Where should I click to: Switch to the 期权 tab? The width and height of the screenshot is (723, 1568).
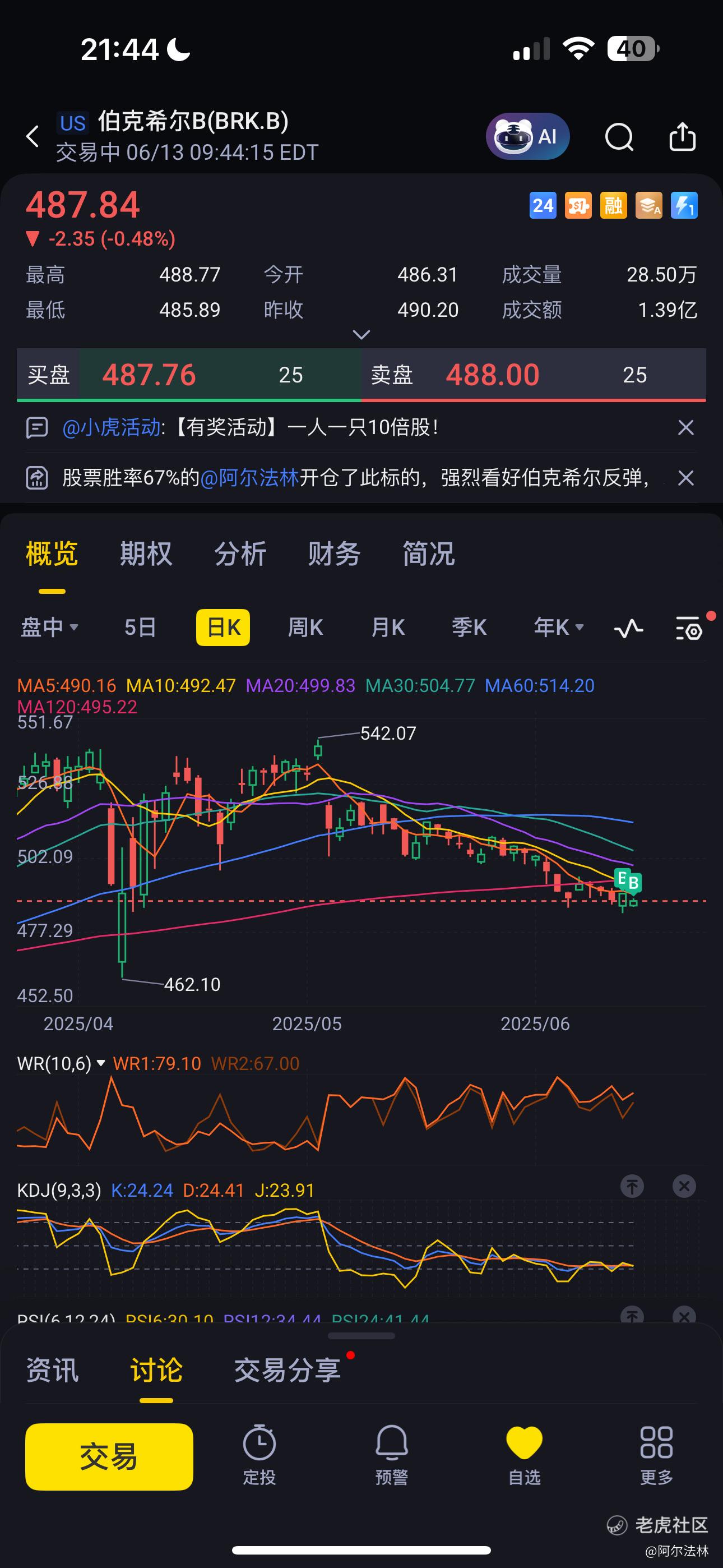click(x=146, y=554)
